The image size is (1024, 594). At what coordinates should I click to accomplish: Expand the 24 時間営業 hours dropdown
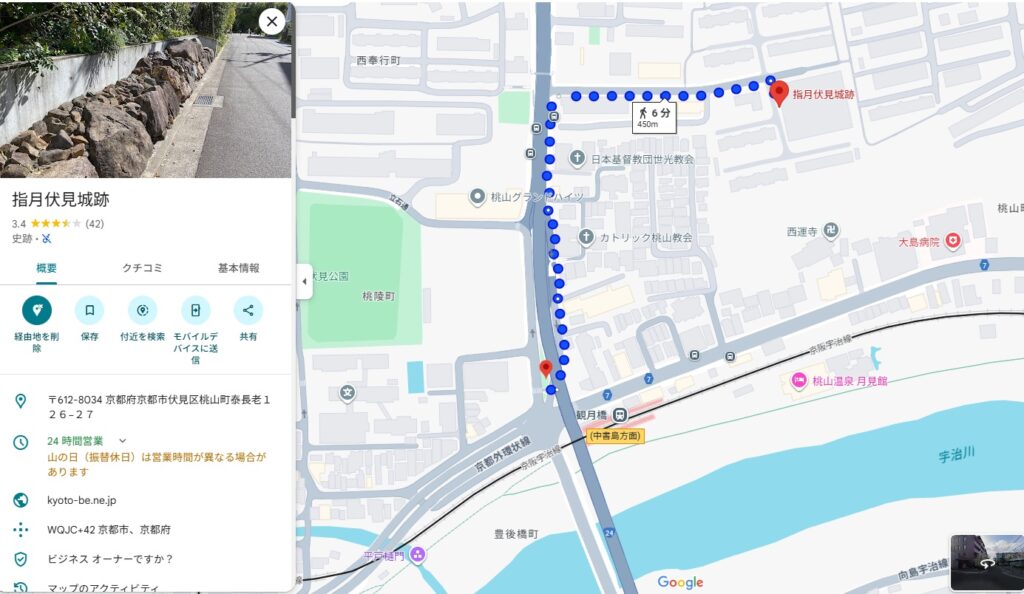[x=123, y=440]
